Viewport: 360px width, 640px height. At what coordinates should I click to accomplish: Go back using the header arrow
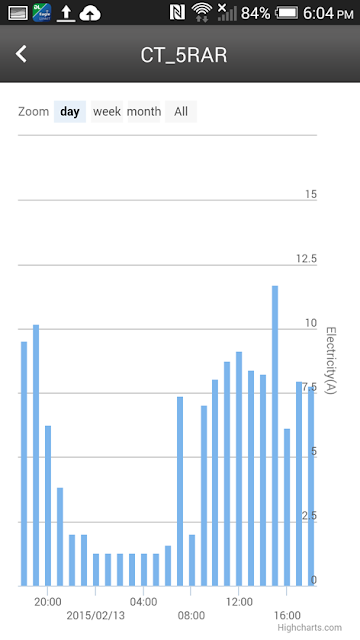point(21,54)
